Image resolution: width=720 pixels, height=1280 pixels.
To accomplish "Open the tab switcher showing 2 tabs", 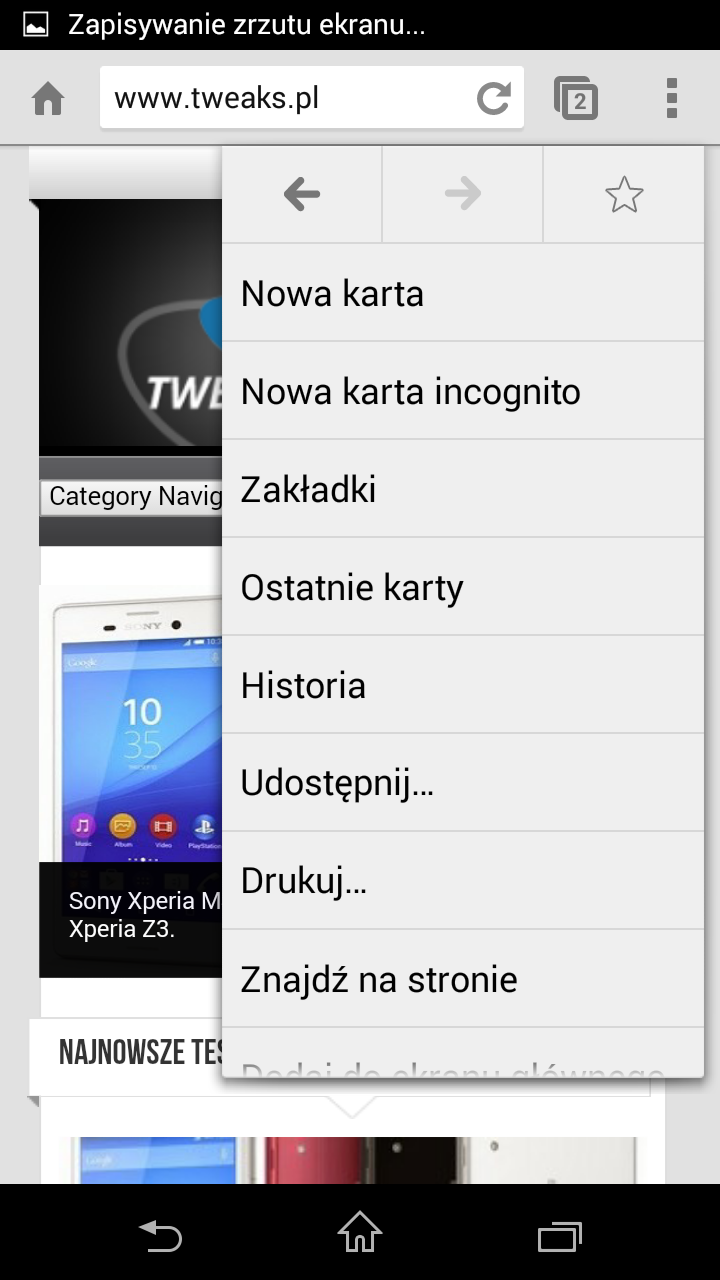I will tap(576, 98).
